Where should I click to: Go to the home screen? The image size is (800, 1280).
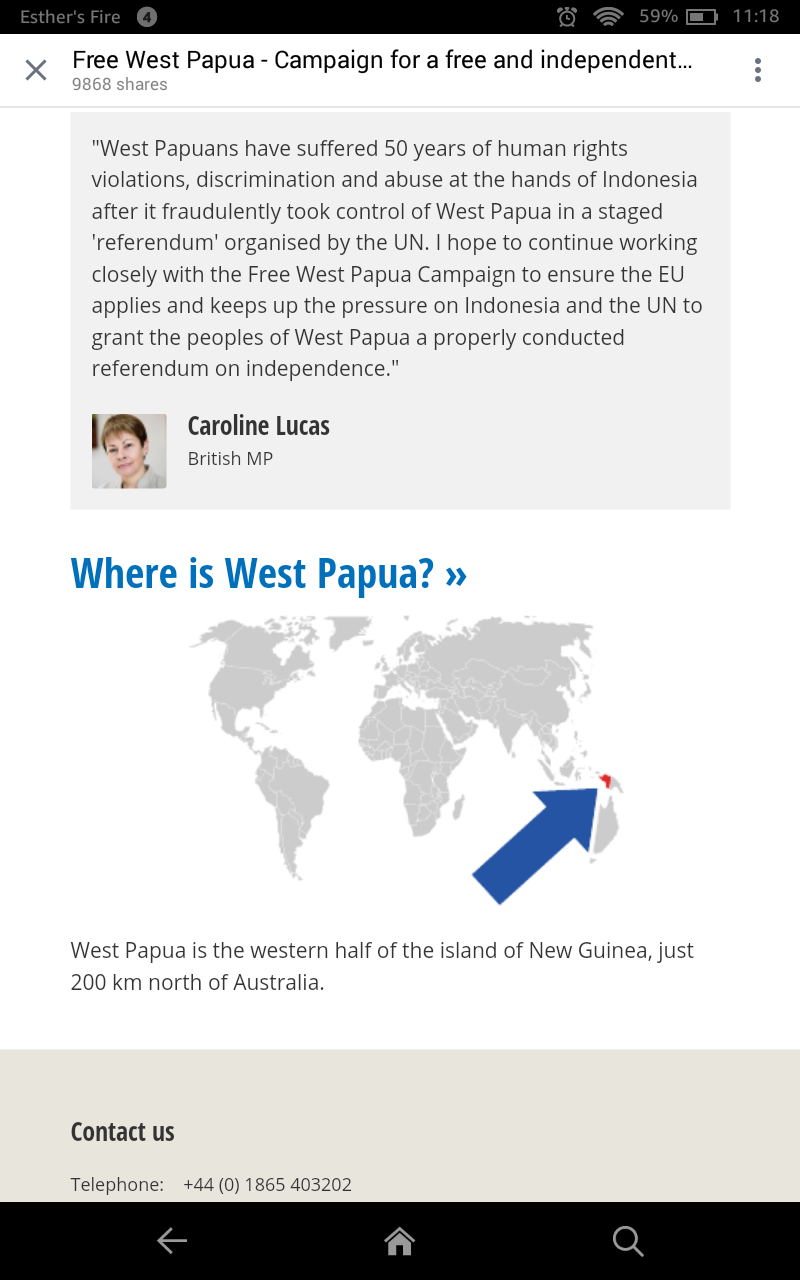[400, 1241]
